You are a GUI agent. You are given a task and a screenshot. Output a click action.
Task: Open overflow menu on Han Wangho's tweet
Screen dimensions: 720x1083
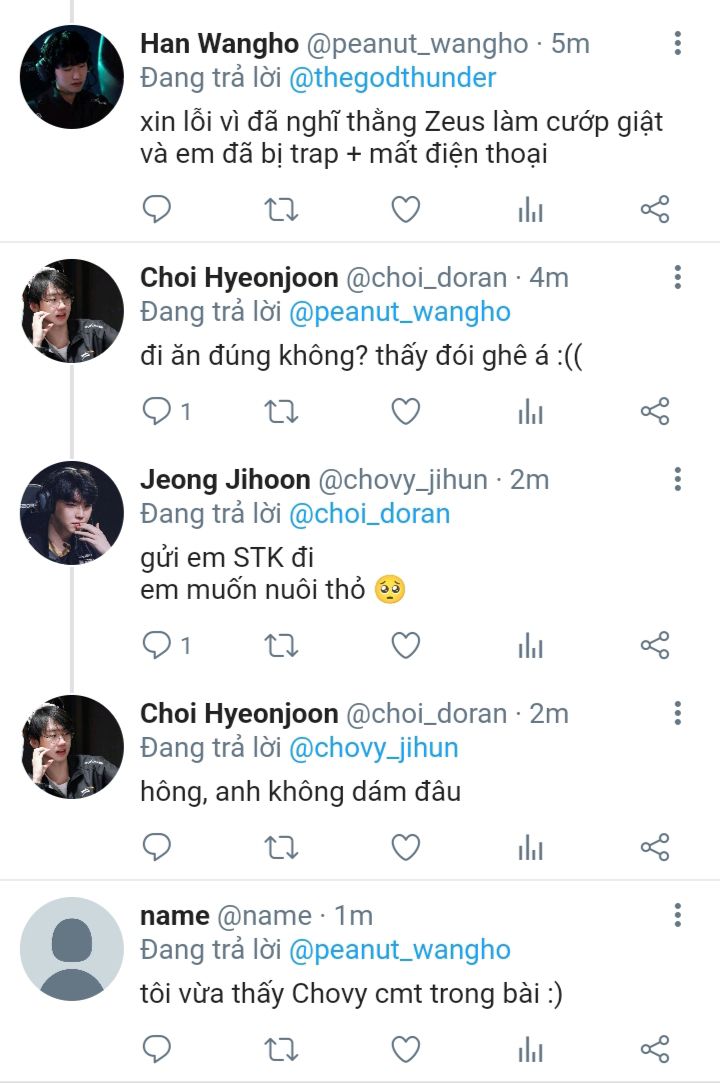pyautogui.click(x=678, y=43)
